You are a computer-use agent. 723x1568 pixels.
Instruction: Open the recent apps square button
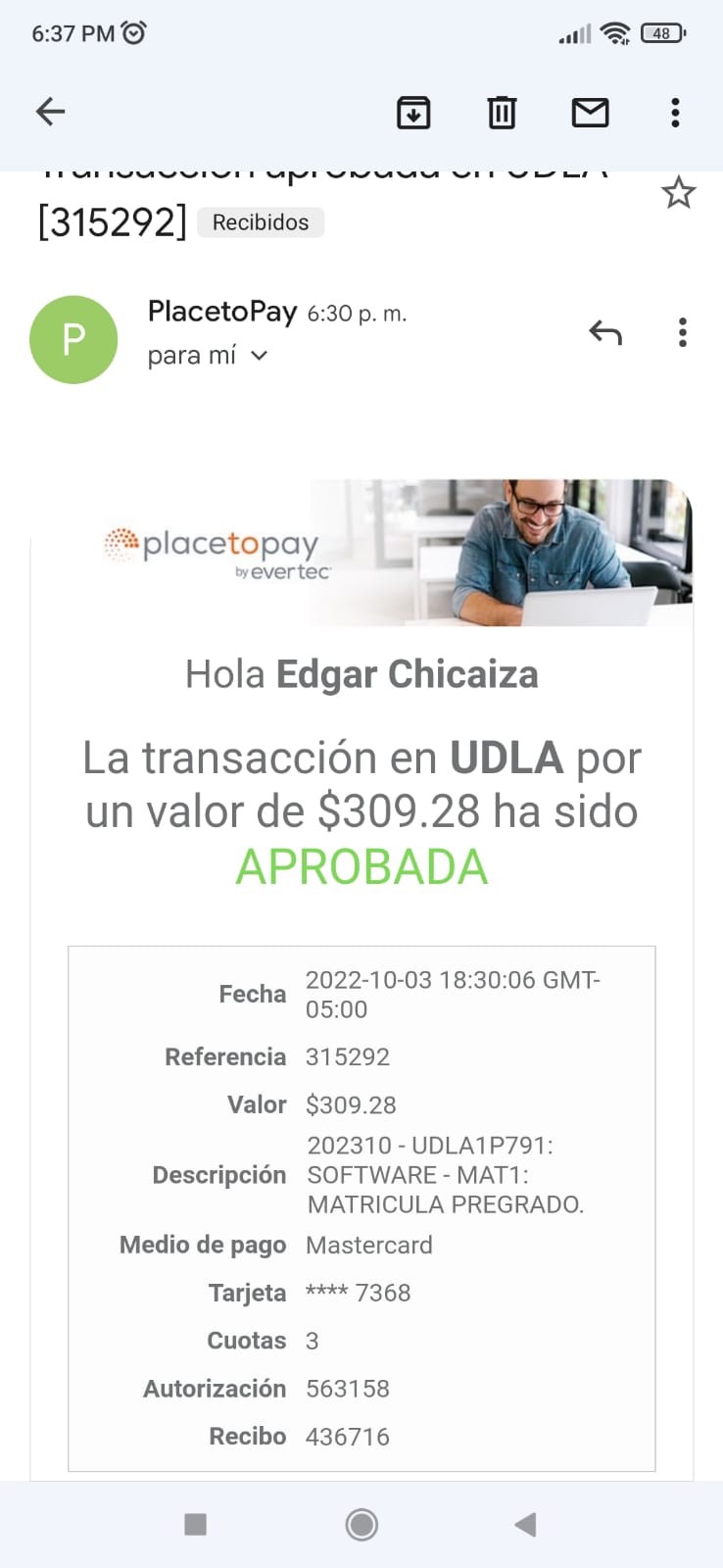196,1524
